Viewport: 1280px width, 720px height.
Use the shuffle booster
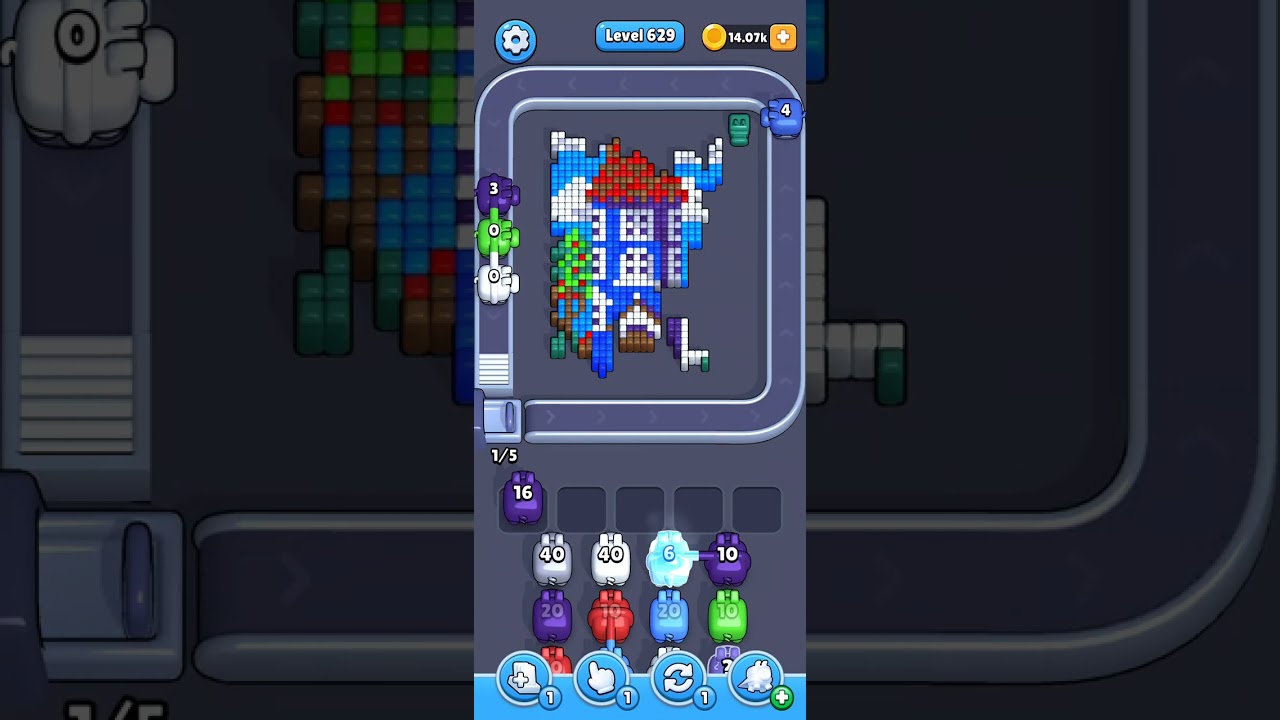click(x=678, y=679)
